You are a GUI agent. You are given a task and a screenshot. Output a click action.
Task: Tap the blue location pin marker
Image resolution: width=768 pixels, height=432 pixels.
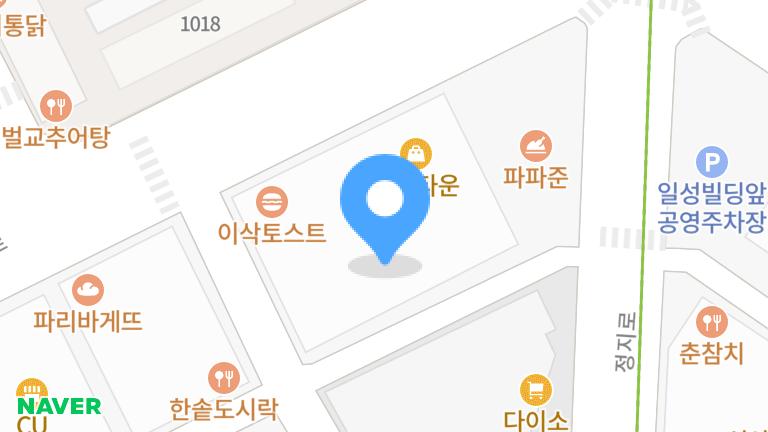coord(385,201)
